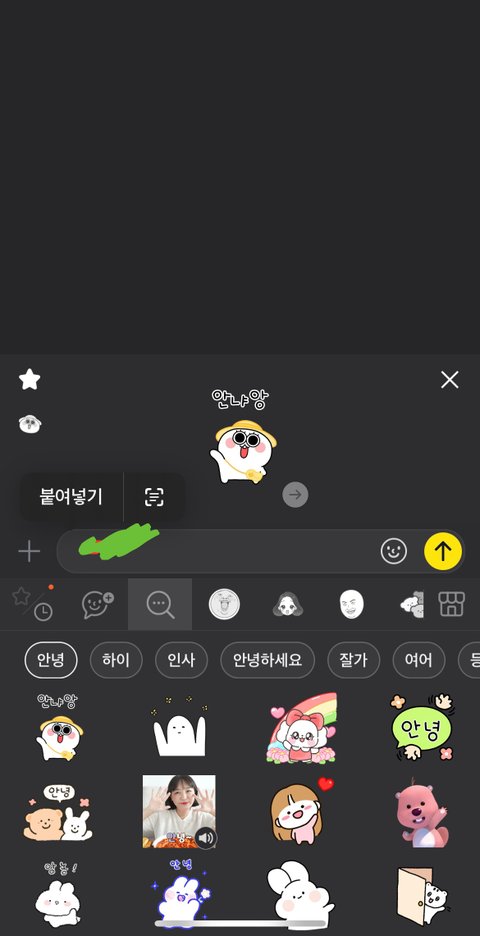The image size is (480, 936).
Task: Open favorites and recent emoticons tab
Action: point(33,604)
